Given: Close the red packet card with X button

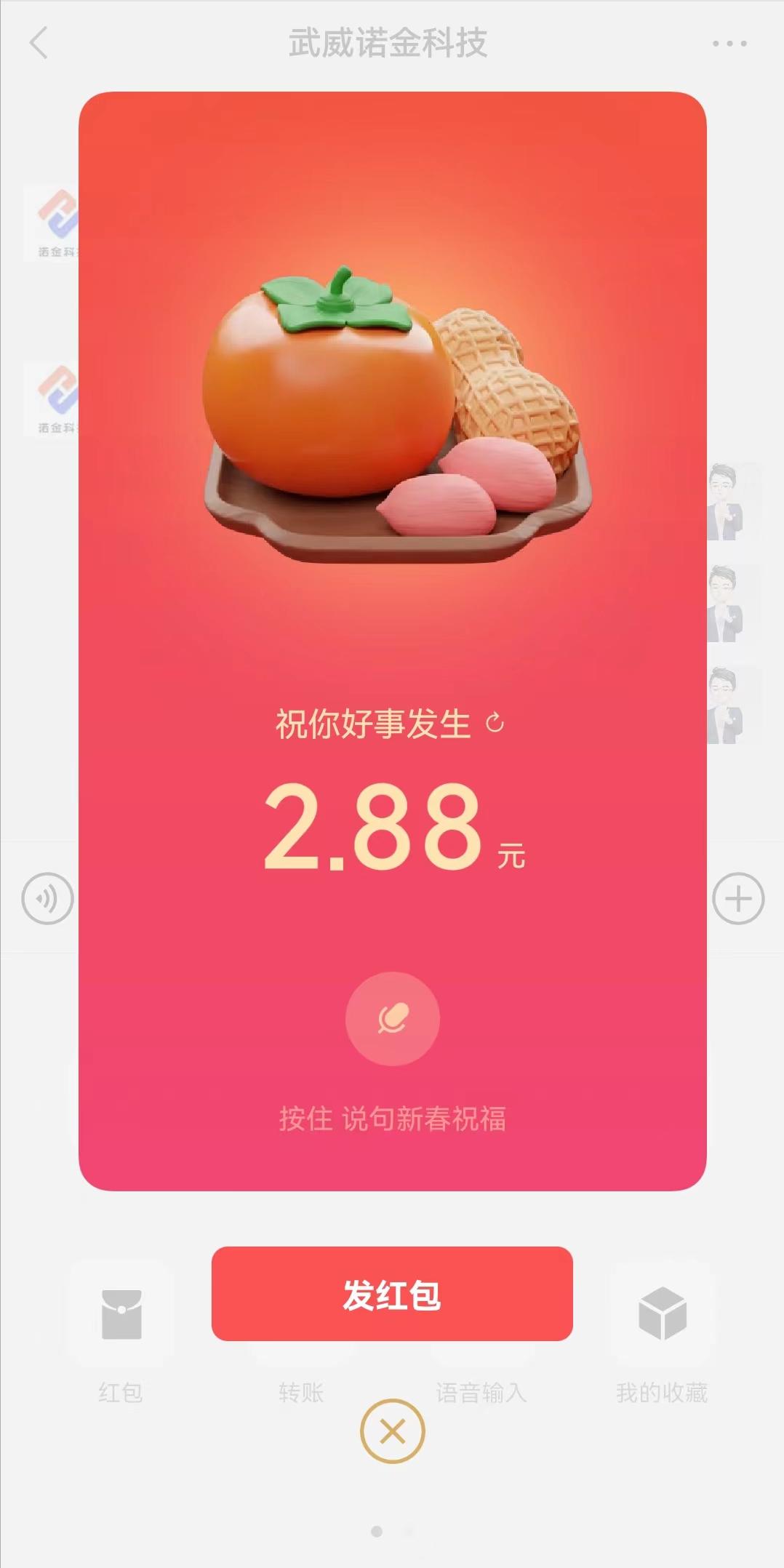Looking at the screenshot, I should click(392, 1430).
